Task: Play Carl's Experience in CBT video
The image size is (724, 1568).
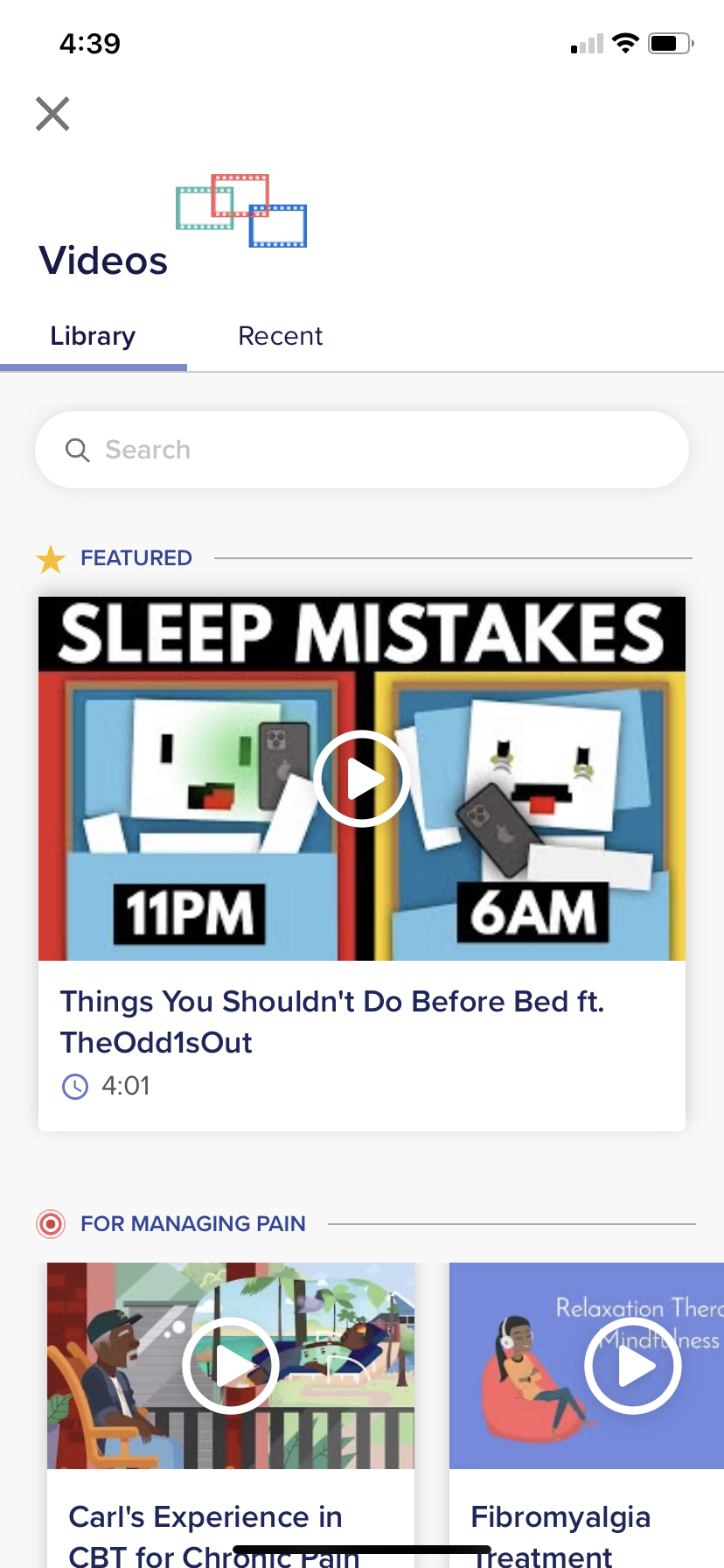Action: click(231, 1365)
